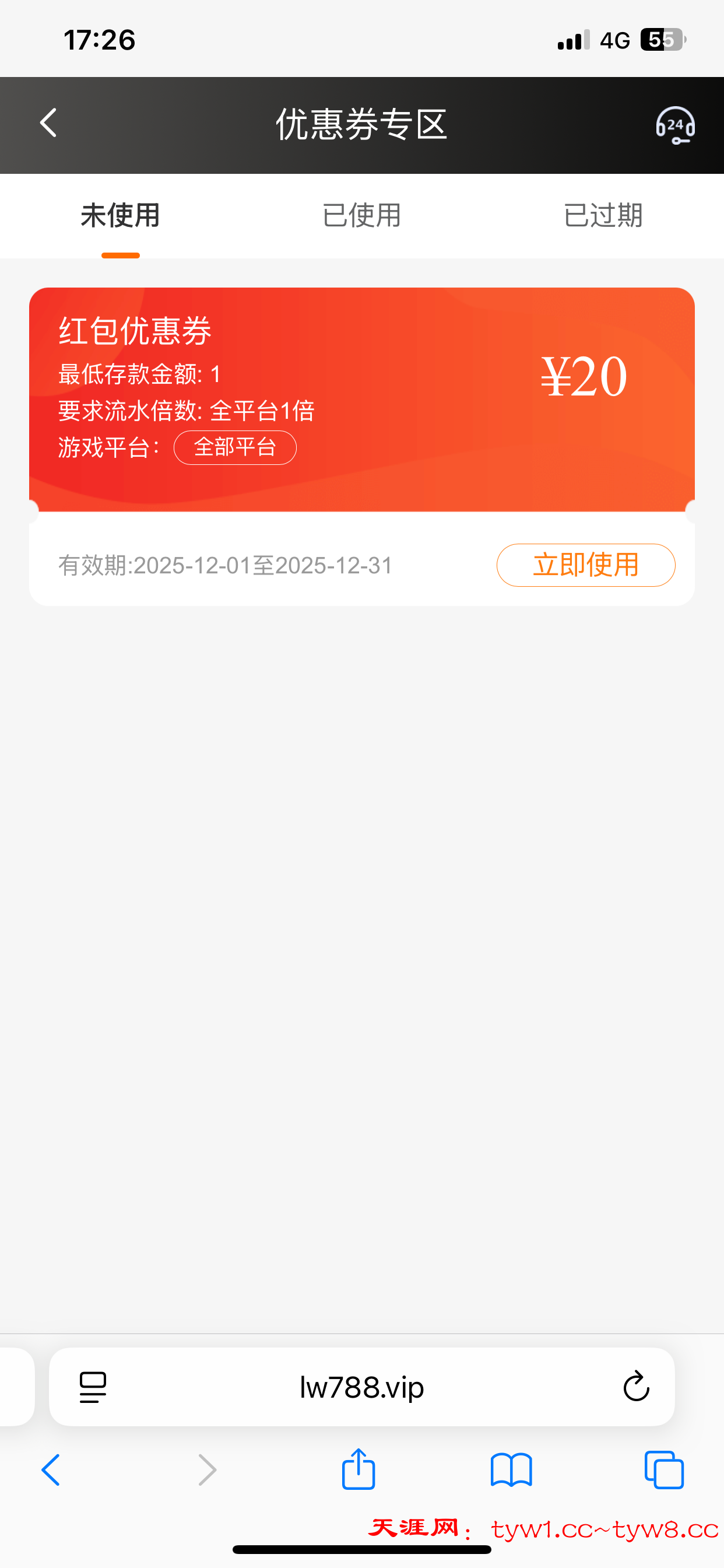
Task: Switch to the 已使用 tab
Action: click(x=361, y=215)
